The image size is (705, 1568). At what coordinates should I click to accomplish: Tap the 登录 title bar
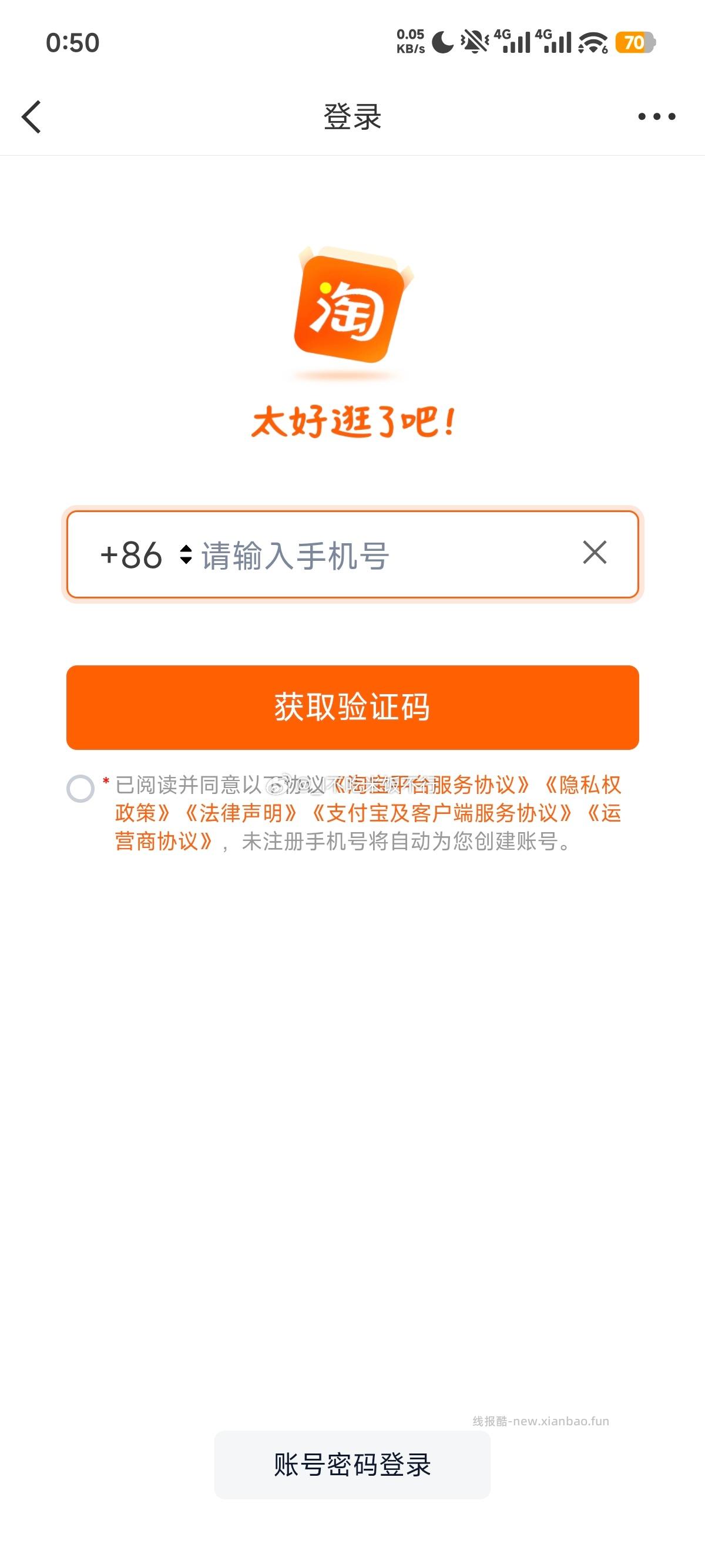352,117
